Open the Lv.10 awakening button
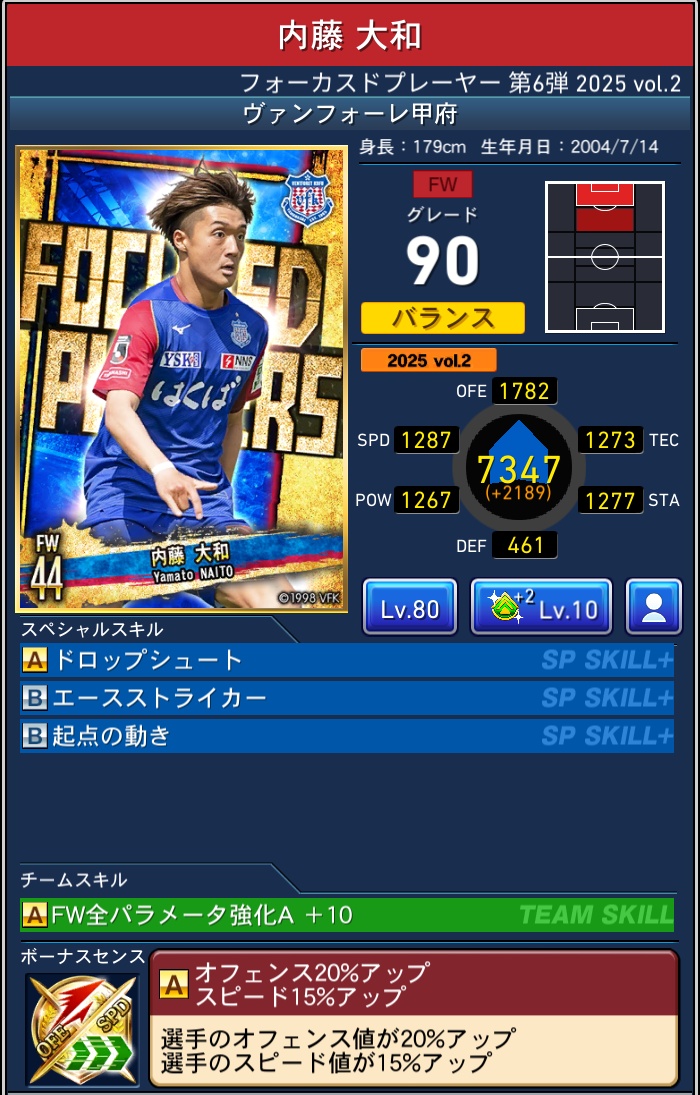Viewport: 700px width, 1095px height. click(541, 607)
